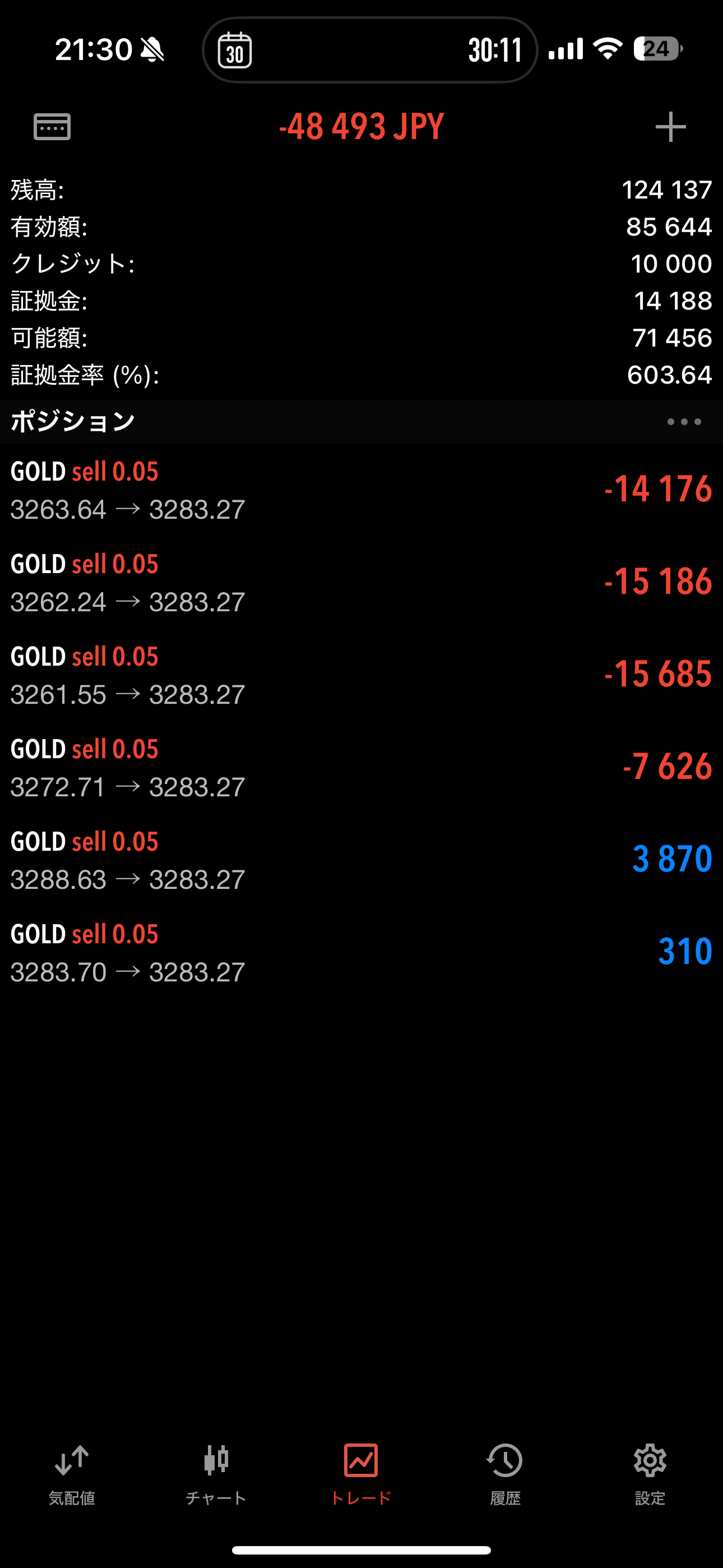Select the トレード trade tab
Image resolution: width=723 pixels, height=1568 pixels.
click(x=361, y=1474)
